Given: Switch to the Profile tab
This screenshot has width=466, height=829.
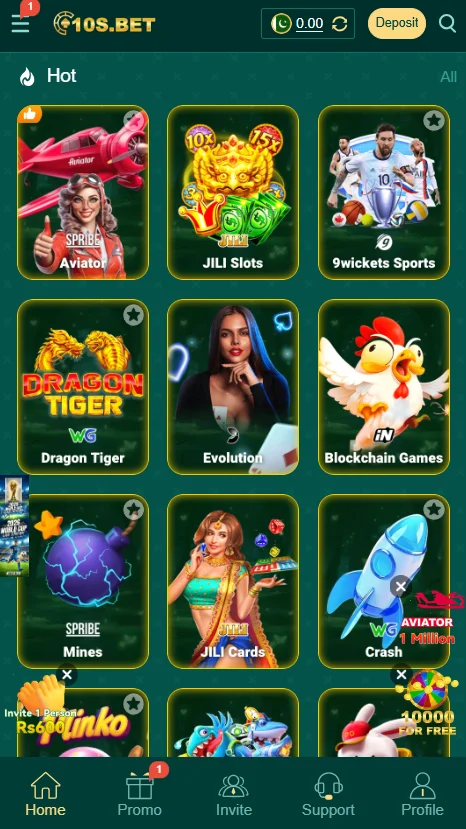Looking at the screenshot, I should [x=422, y=793].
